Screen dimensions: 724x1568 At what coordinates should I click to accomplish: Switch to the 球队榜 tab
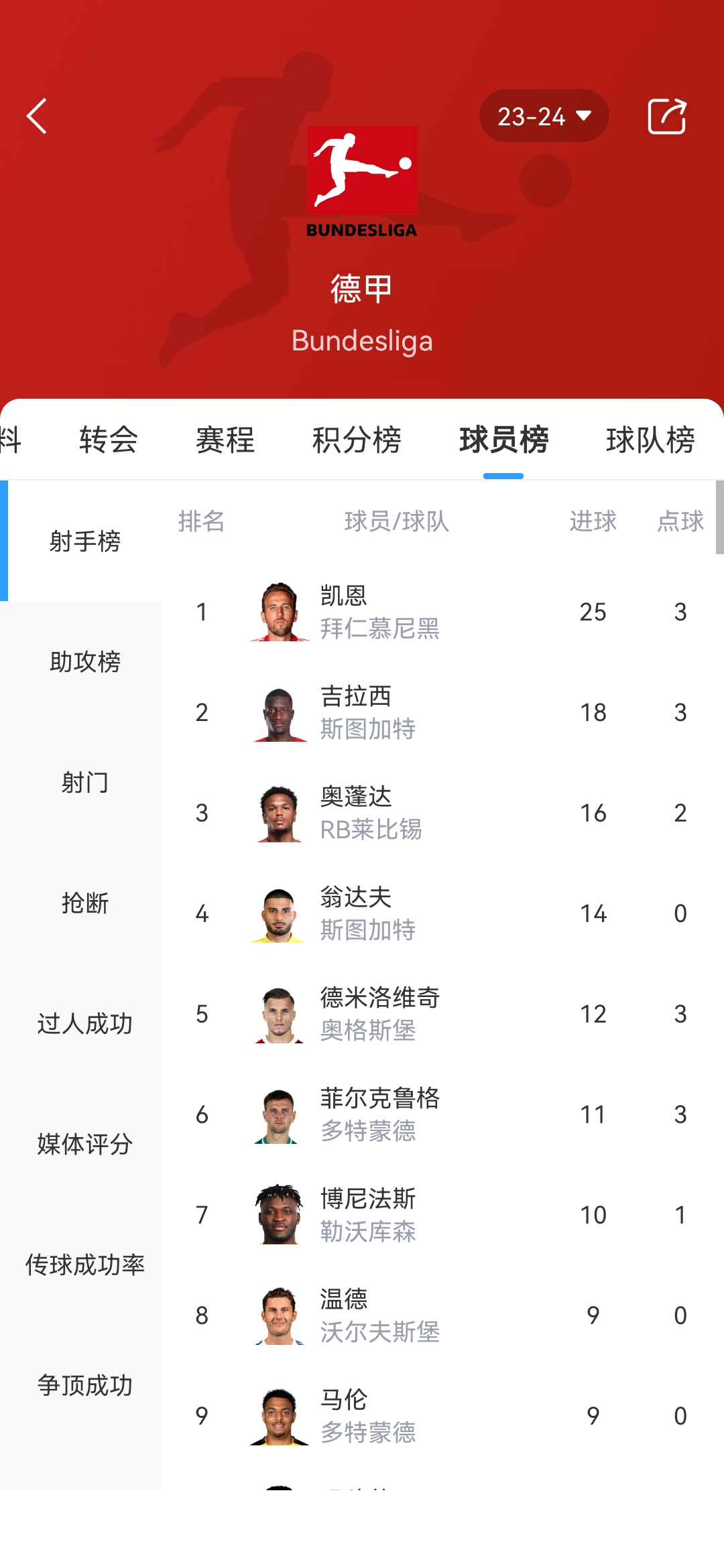tap(650, 440)
